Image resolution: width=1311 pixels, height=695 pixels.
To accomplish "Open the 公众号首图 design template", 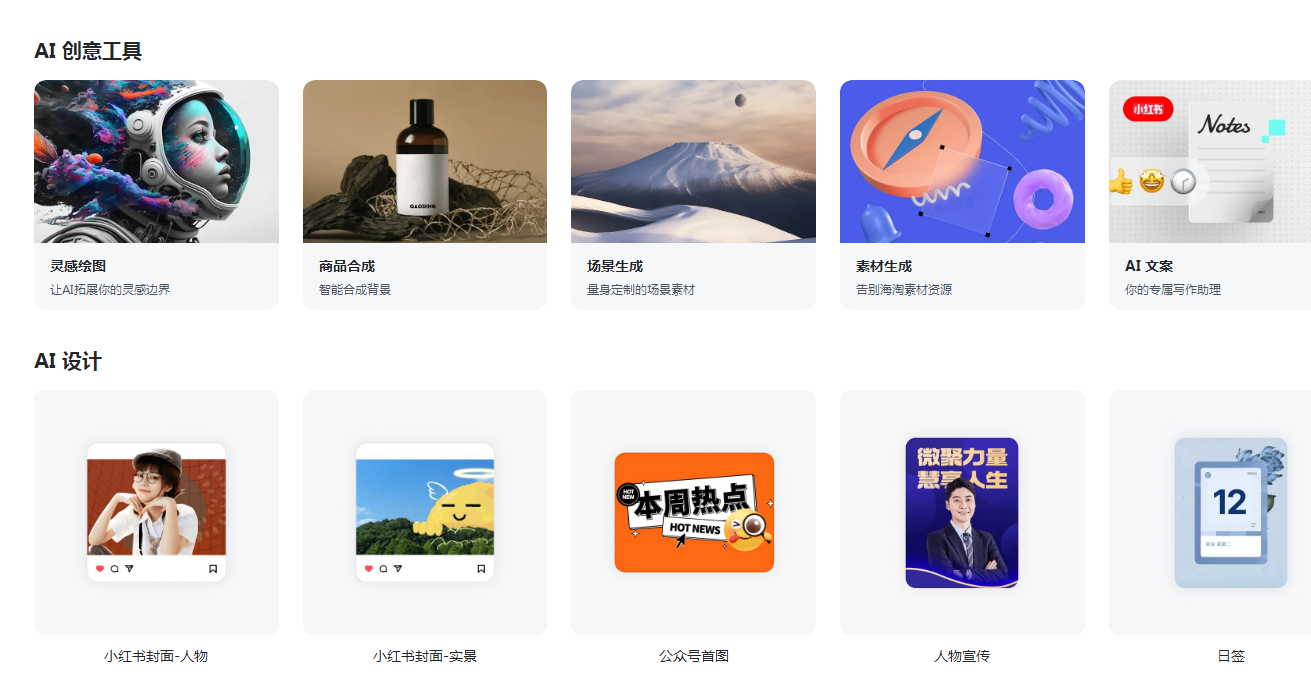I will pos(693,512).
